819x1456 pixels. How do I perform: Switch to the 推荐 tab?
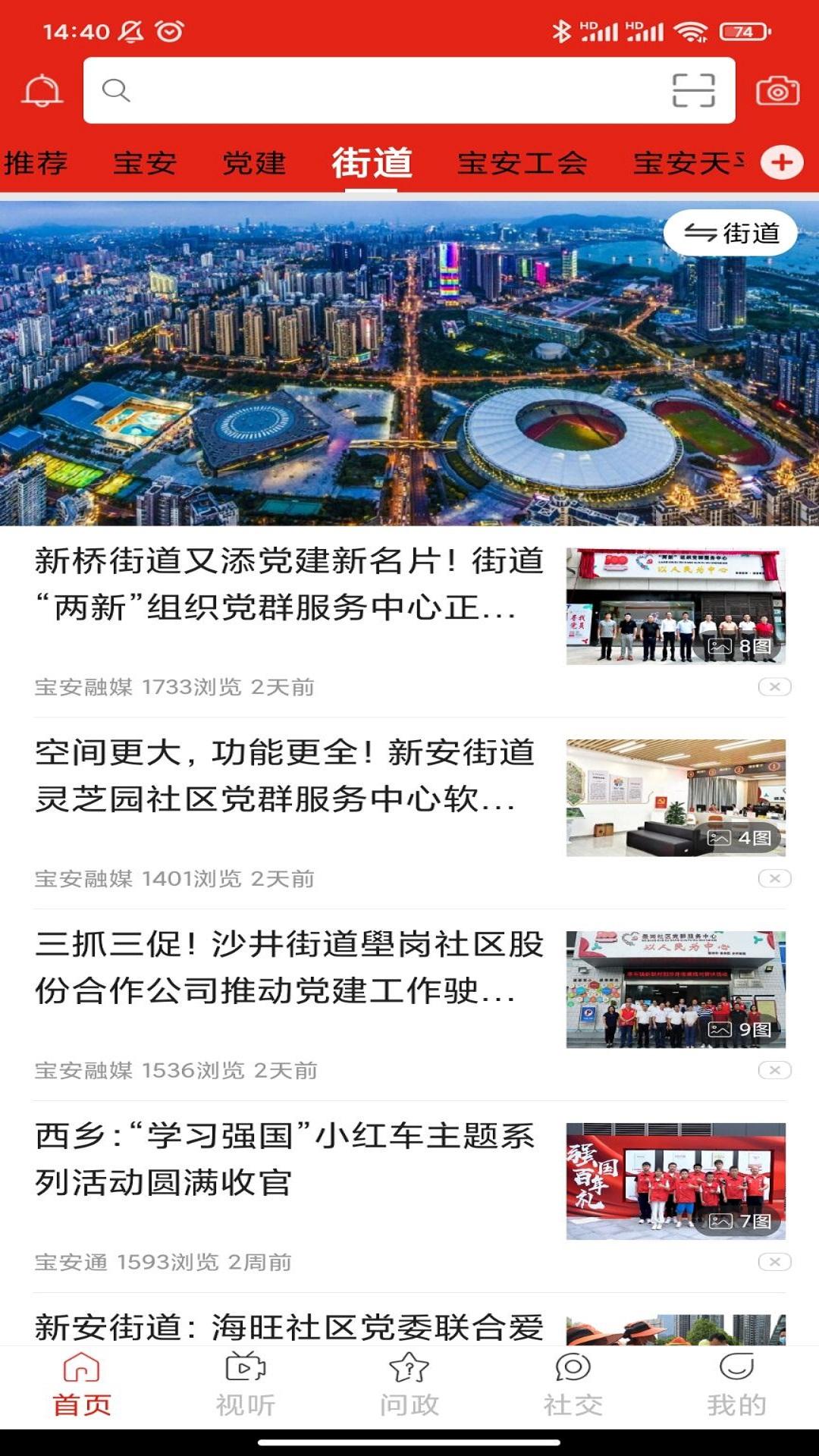36,163
